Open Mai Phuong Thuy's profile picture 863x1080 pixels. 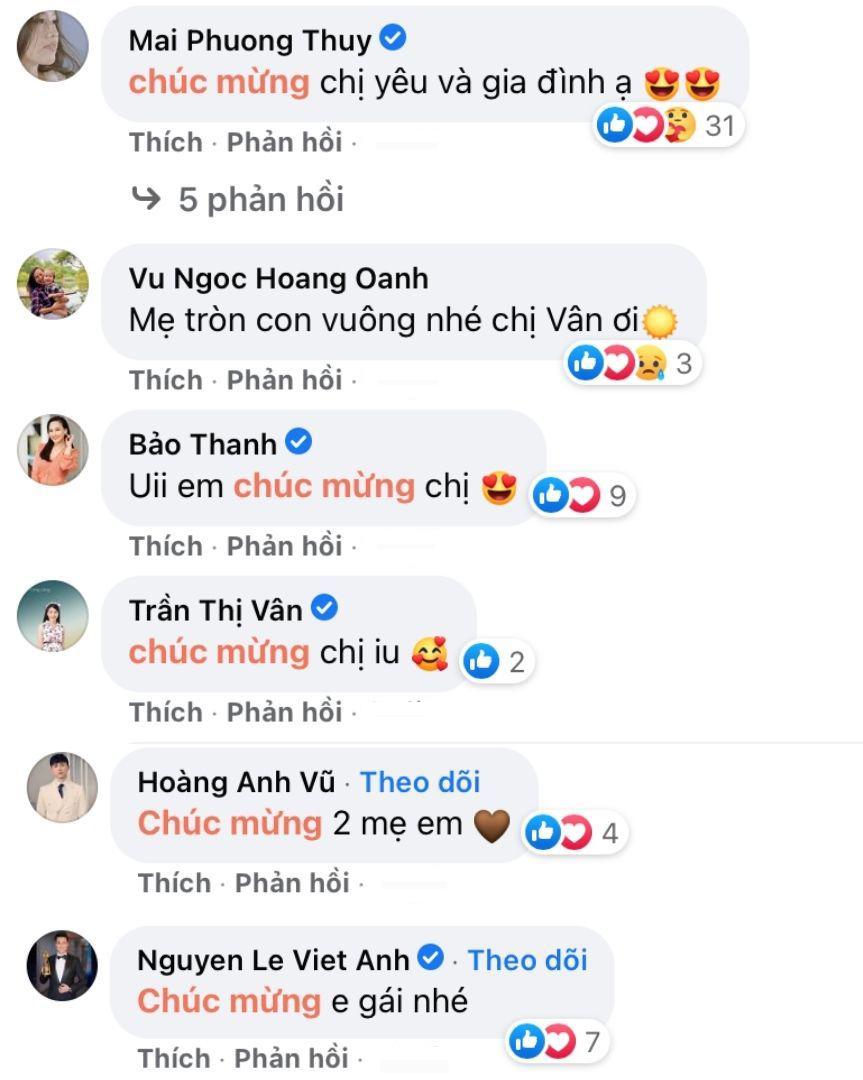coord(53,47)
